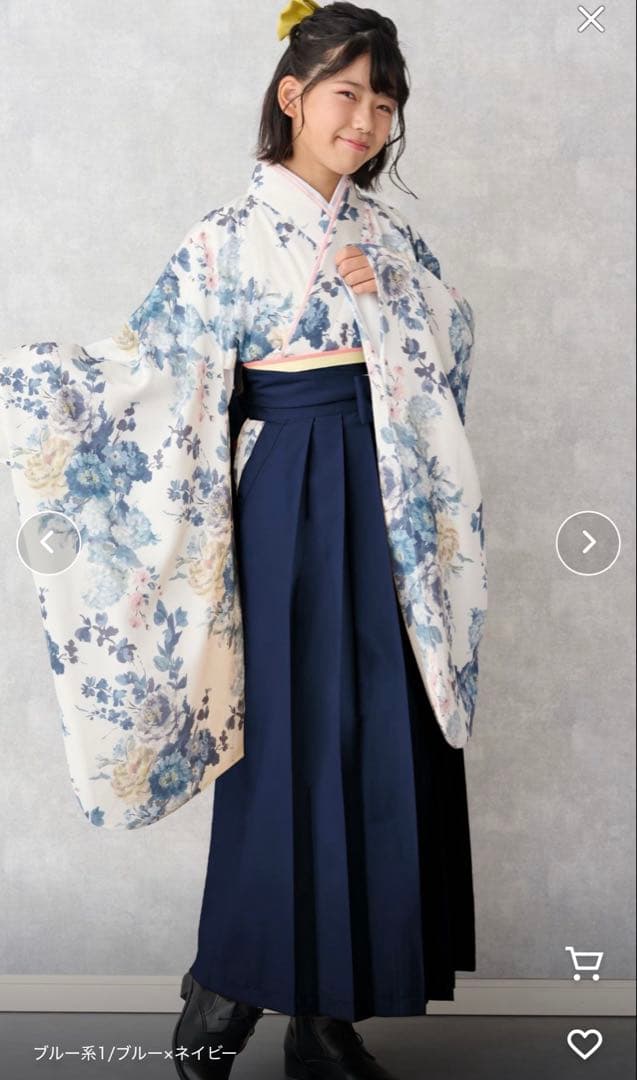
Task: Go to the previous product photo
Action: [x=48, y=543]
